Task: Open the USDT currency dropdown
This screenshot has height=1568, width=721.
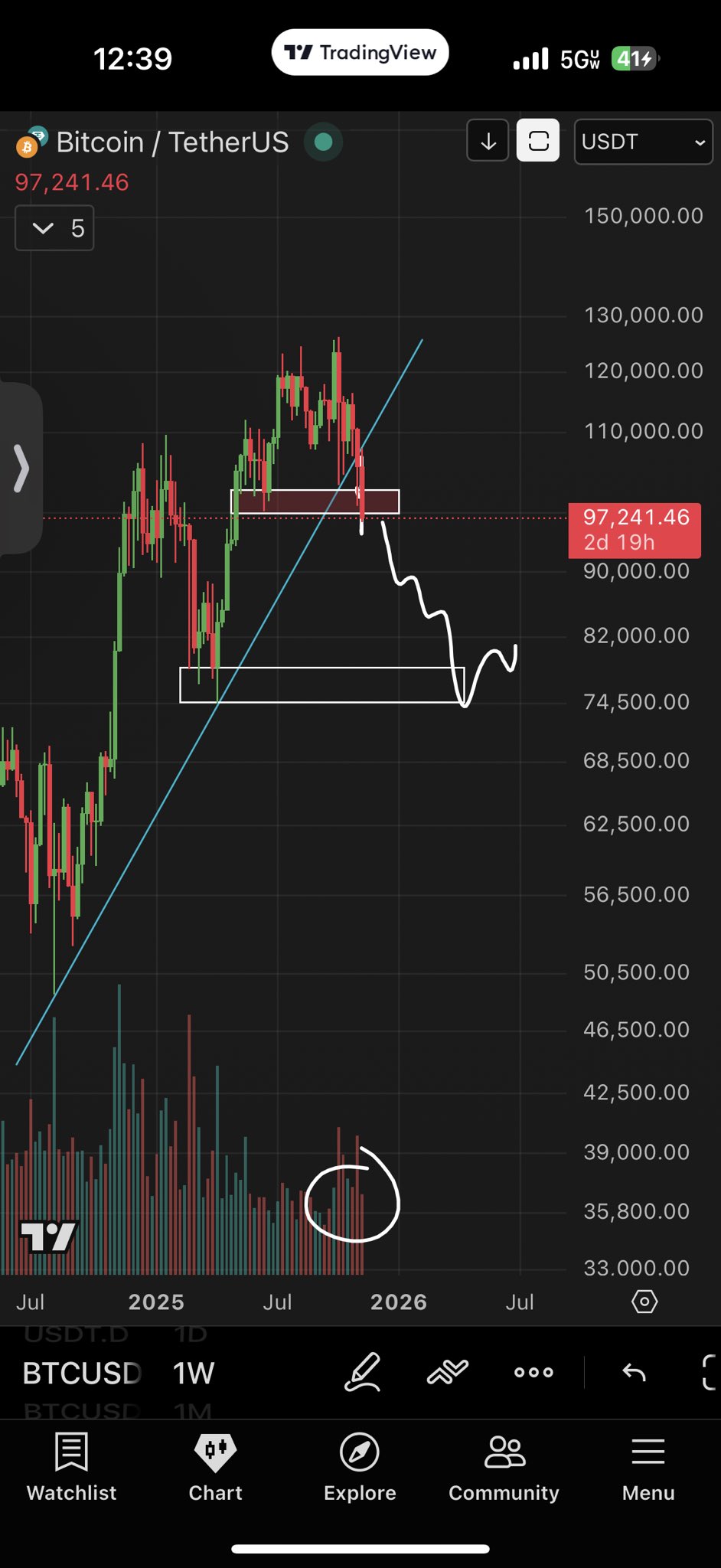Action: point(643,142)
